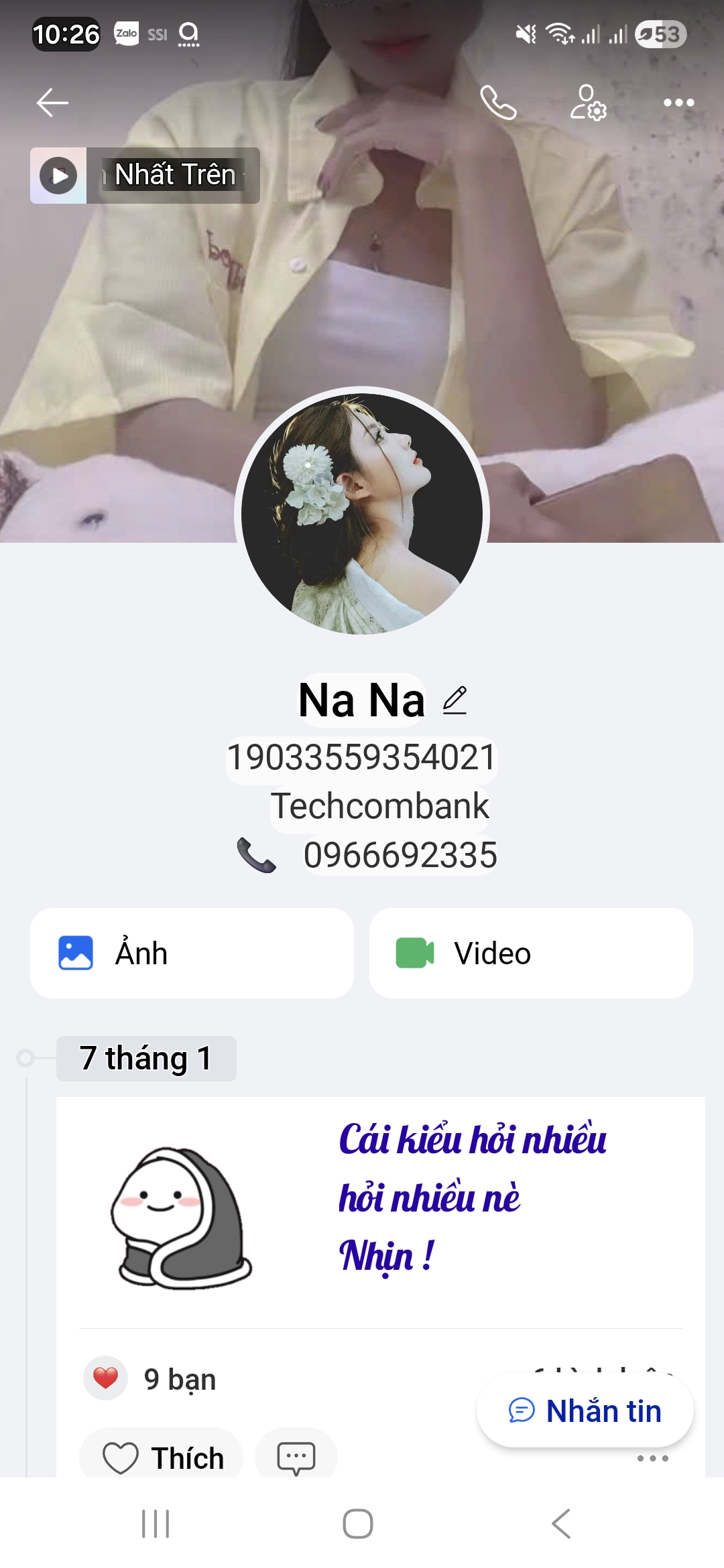Screen dimensions: 724x1568
Task: Open the Ảnh photos section
Action: pyautogui.click(x=192, y=953)
